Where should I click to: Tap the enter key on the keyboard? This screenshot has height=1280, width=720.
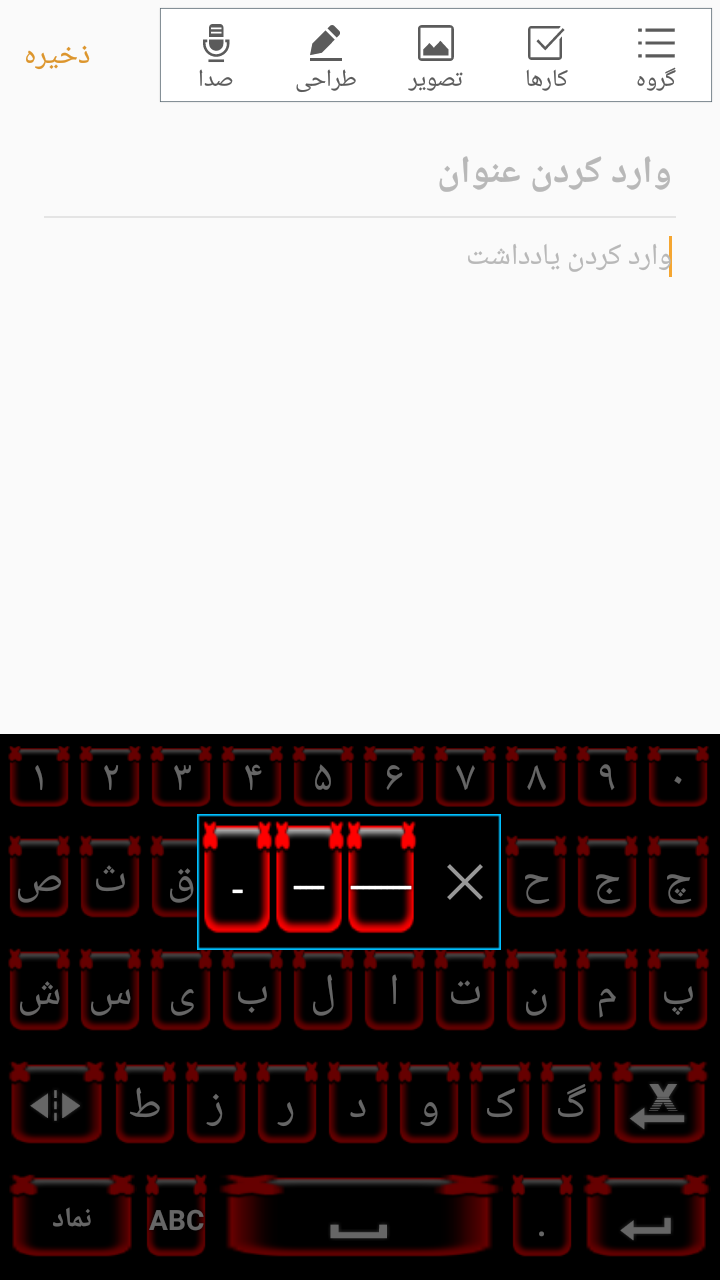[645, 1219]
